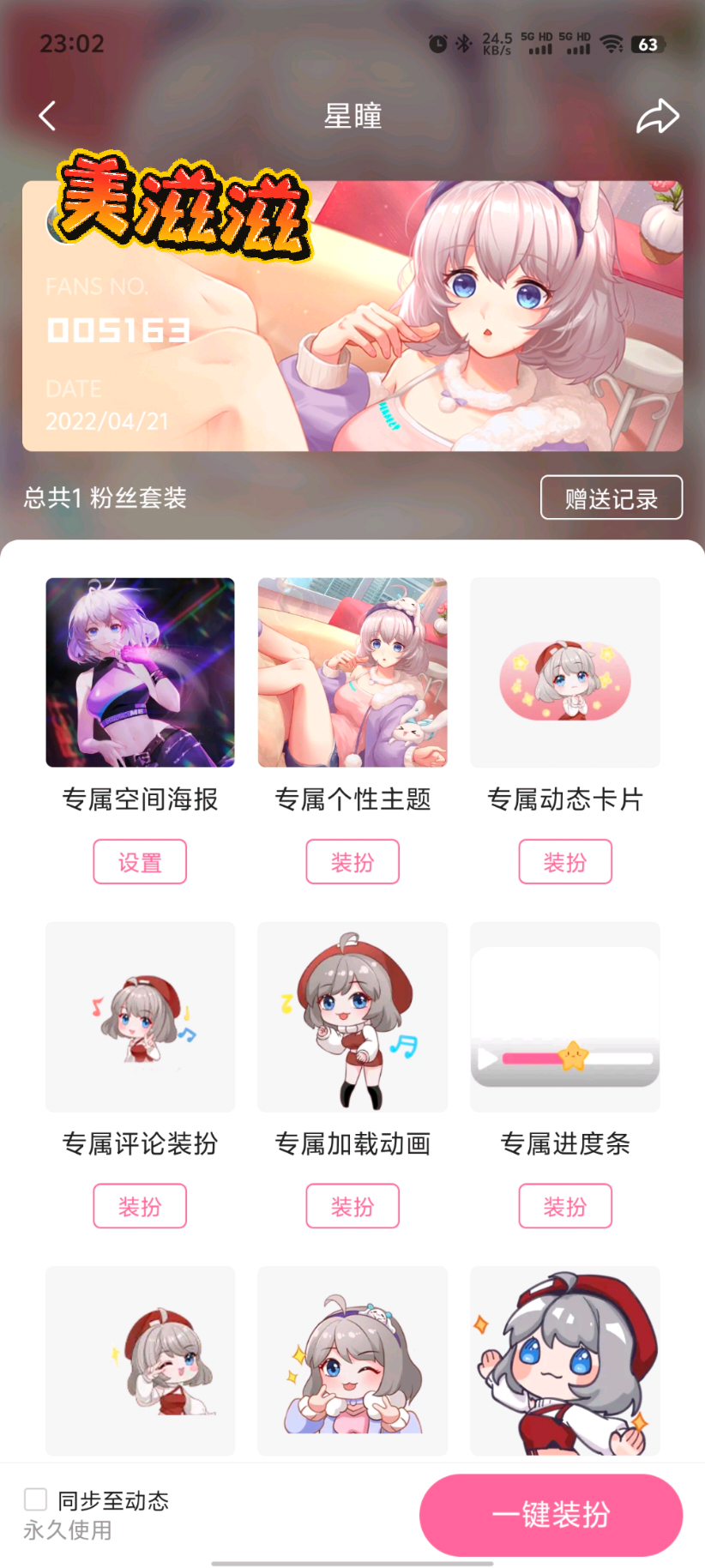This screenshot has width=705, height=1568.
Task: View the 专属动态卡片 preview
Action: click(x=565, y=672)
